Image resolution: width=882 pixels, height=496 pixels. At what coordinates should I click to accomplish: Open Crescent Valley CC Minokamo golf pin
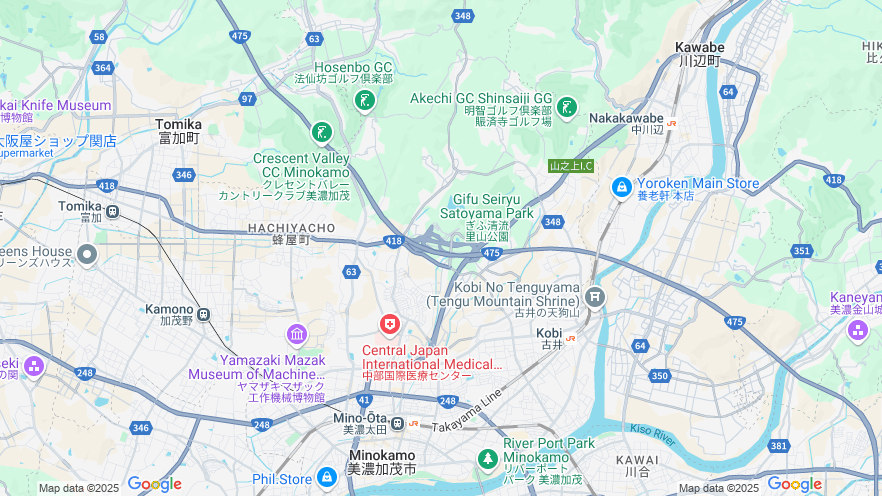(x=321, y=133)
